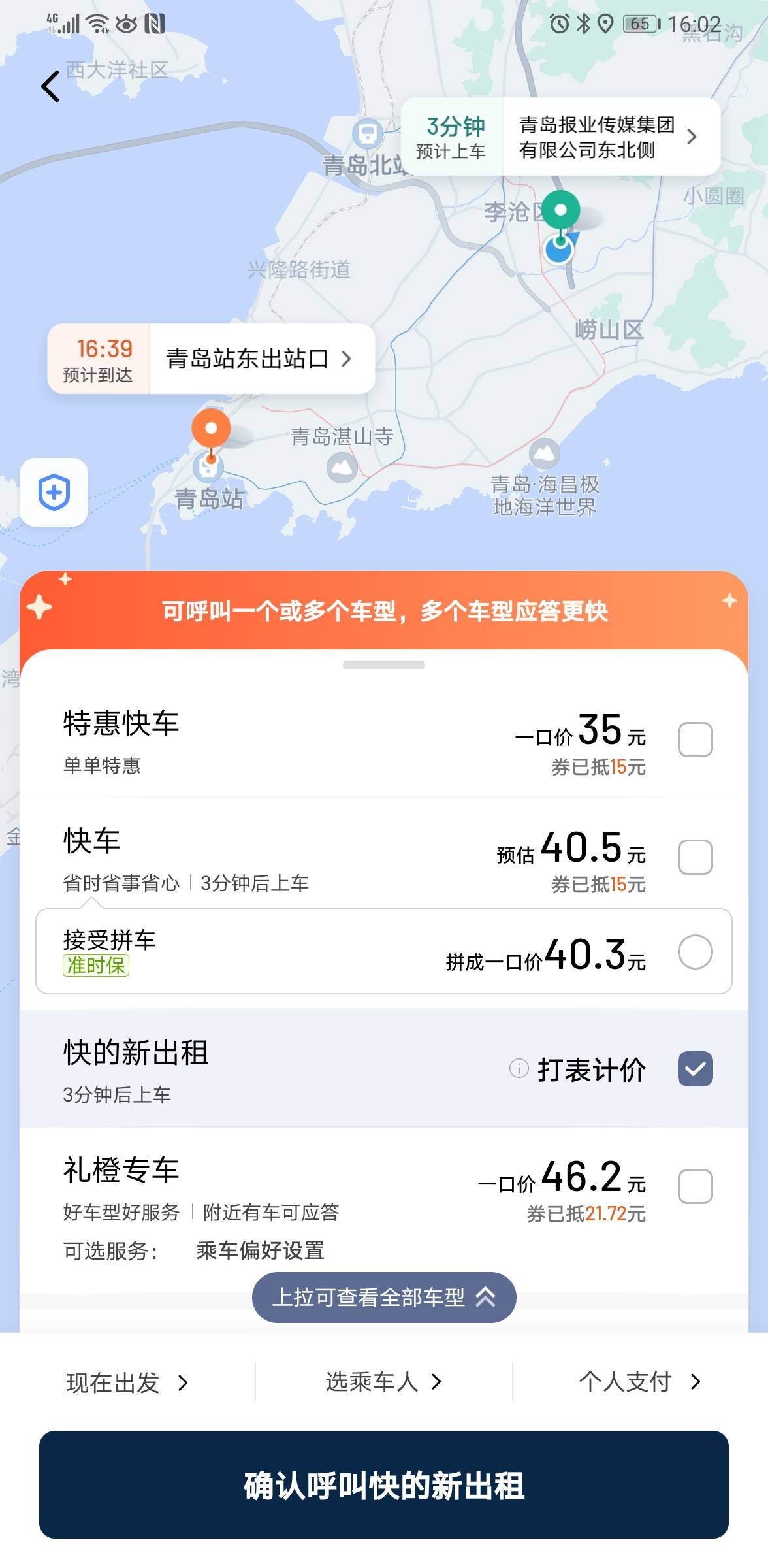The width and height of the screenshot is (768, 1568).
Task: Confirm with 确认呼叫快的新出租 button
Action: click(x=384, y=1485)
